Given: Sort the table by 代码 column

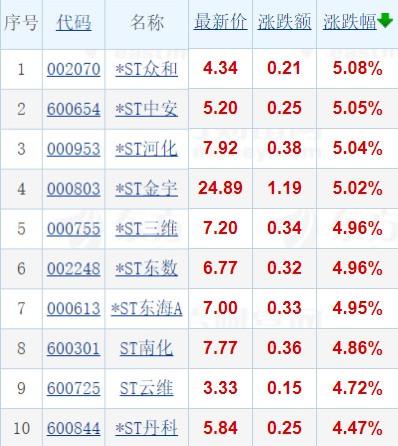Looking at the screenshot, I should [x=73, y=22].
